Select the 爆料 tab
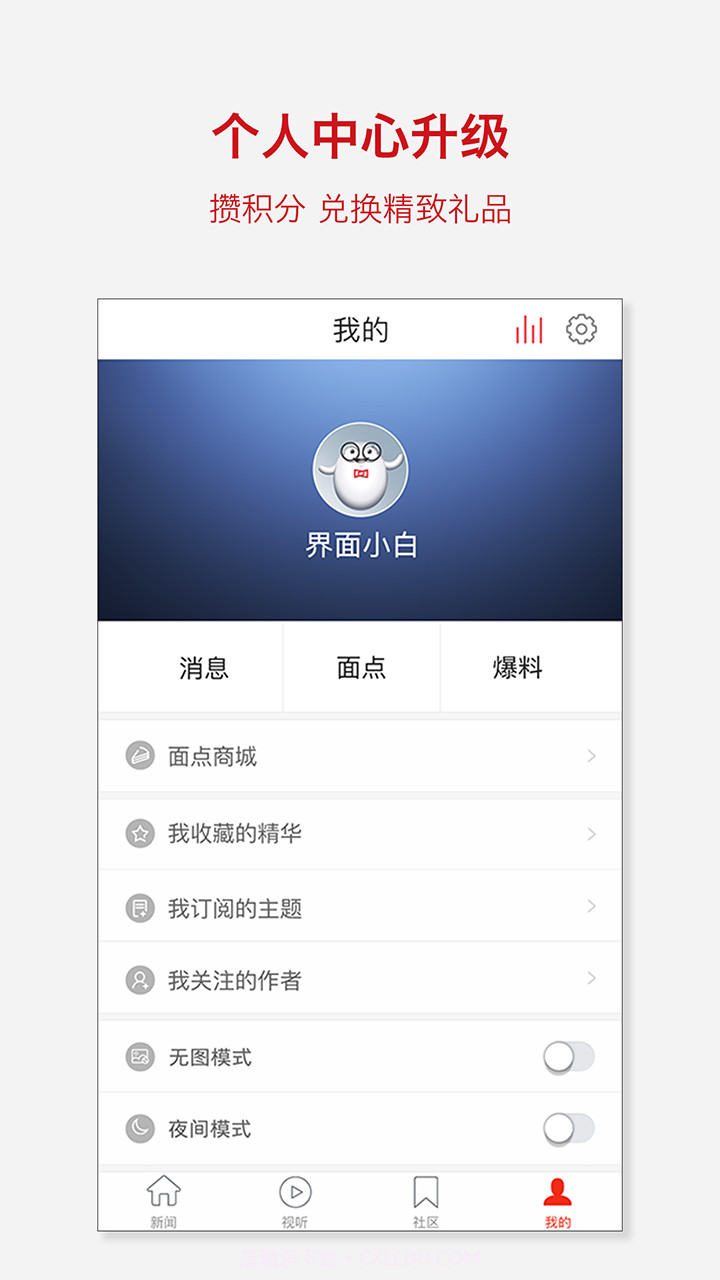This screenshot has width=720, height=1280. tap(517, 669)
